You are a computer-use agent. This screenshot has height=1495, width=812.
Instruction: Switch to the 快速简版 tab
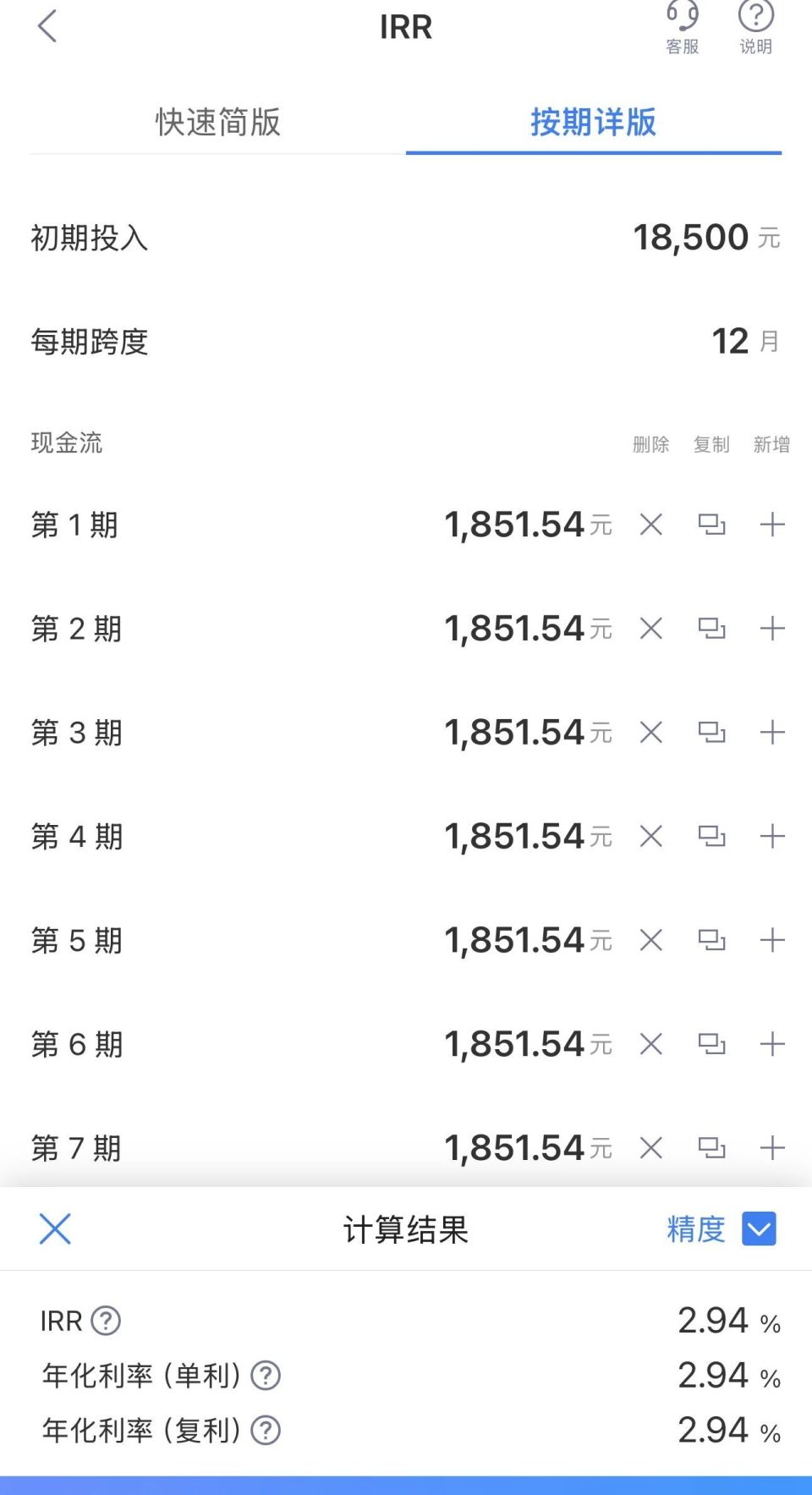(x=217, y=123)
